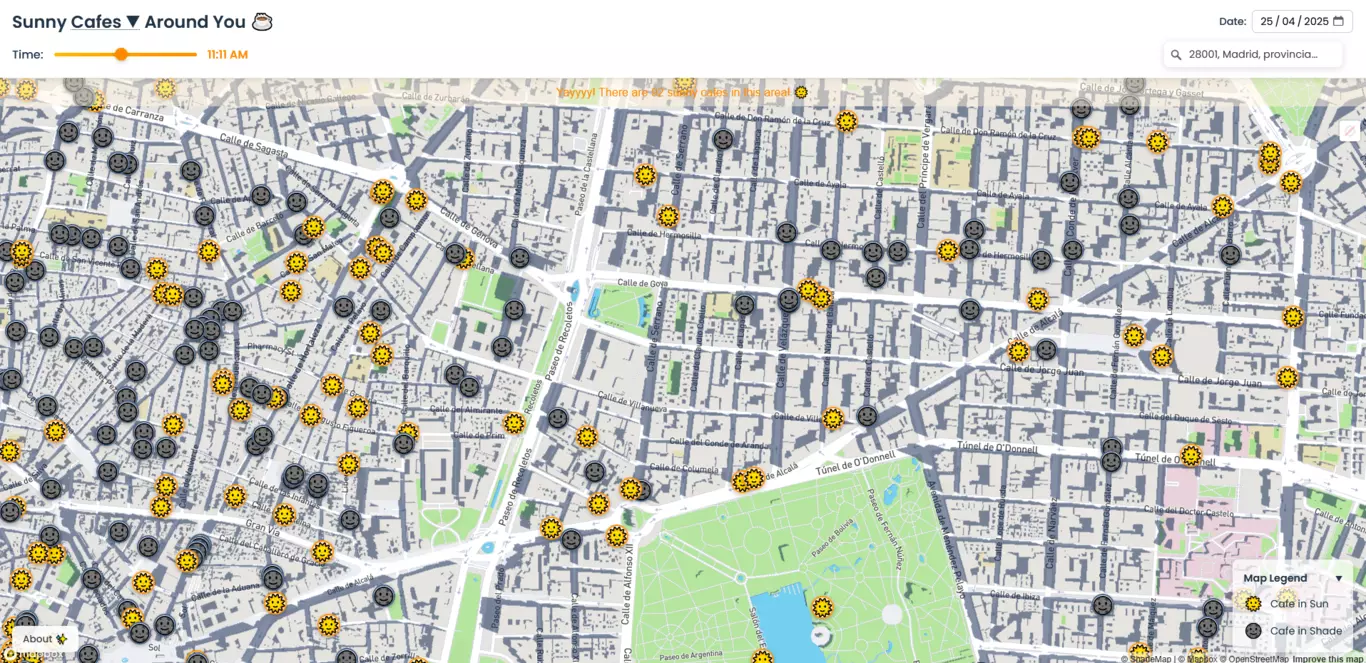Screen dimensions: 1366x663
Task: Select the sunny cafe marker in Retiro lake
Action: click(x=822, y=607)
